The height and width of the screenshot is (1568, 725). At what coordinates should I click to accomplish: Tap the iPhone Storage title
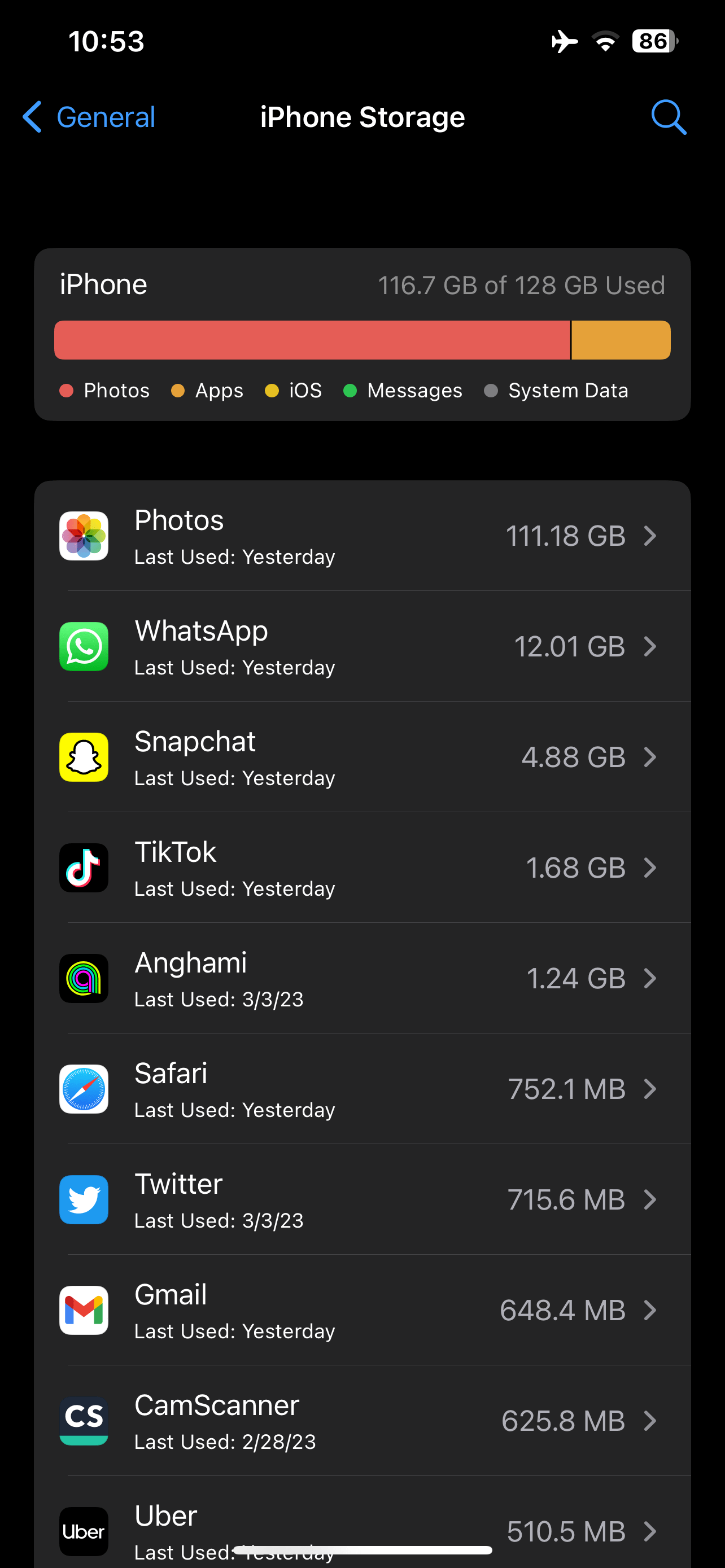(361, 117)
